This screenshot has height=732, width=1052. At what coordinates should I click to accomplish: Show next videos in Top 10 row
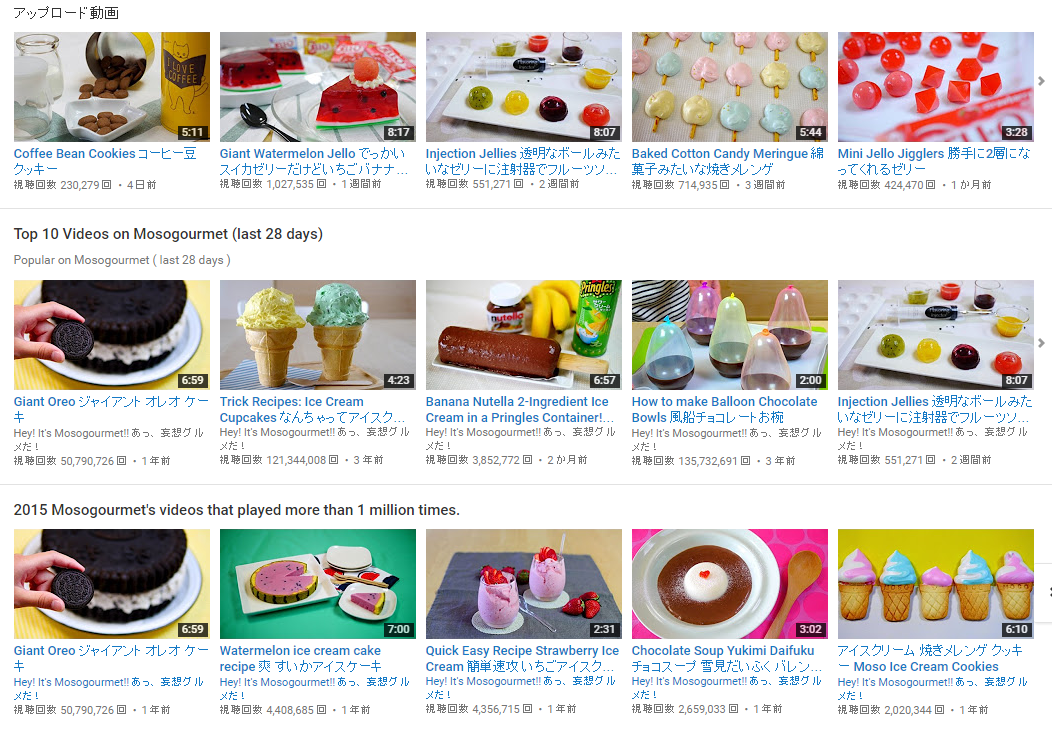(x=1042, y=342)
